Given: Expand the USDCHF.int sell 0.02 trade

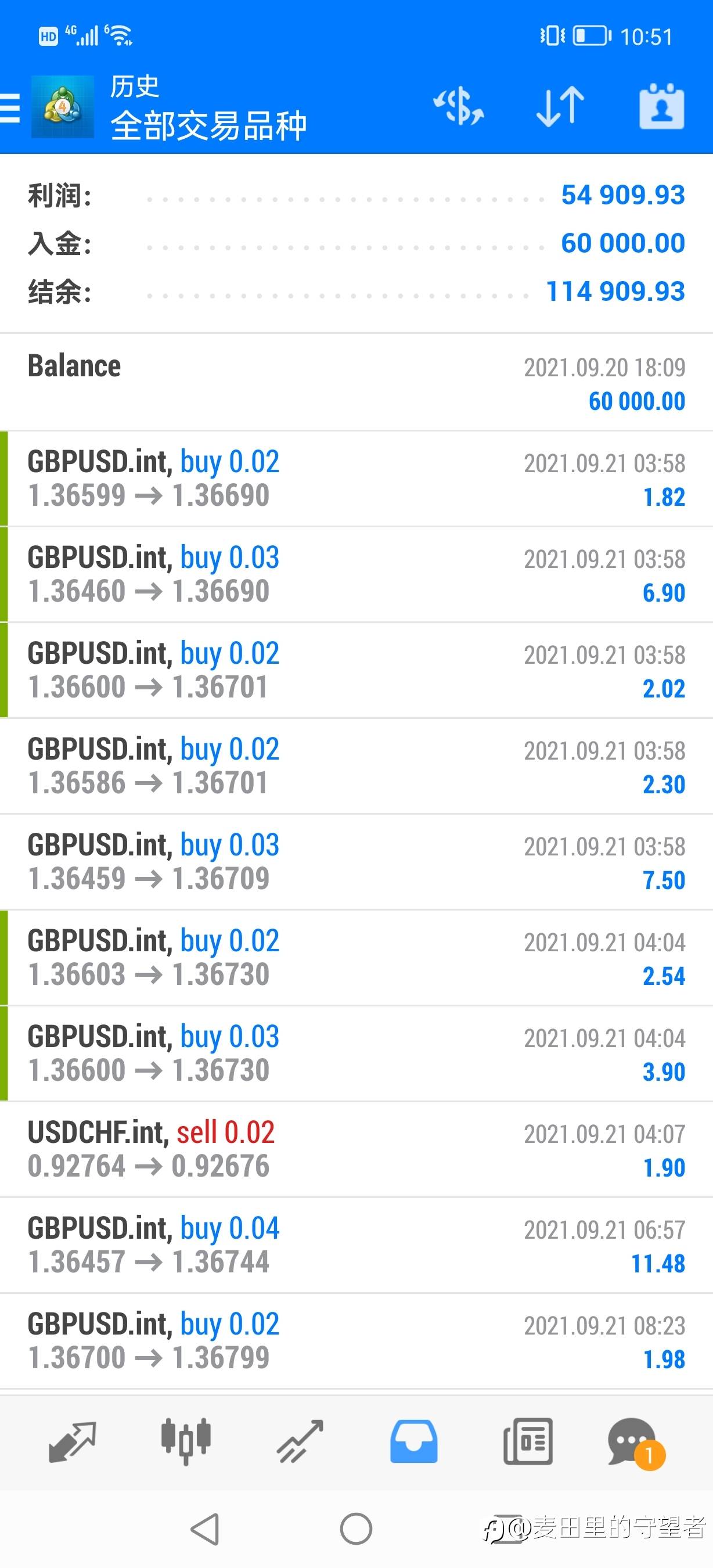Looking at the screenshot, I should pyautogui.click(x=356, y=1149).
